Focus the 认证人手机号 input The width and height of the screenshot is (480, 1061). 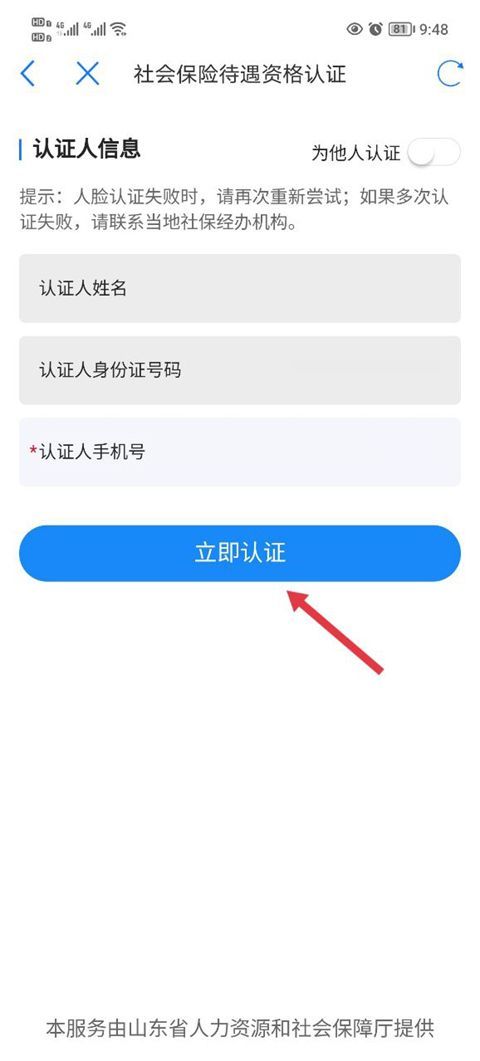click(240, 452)
